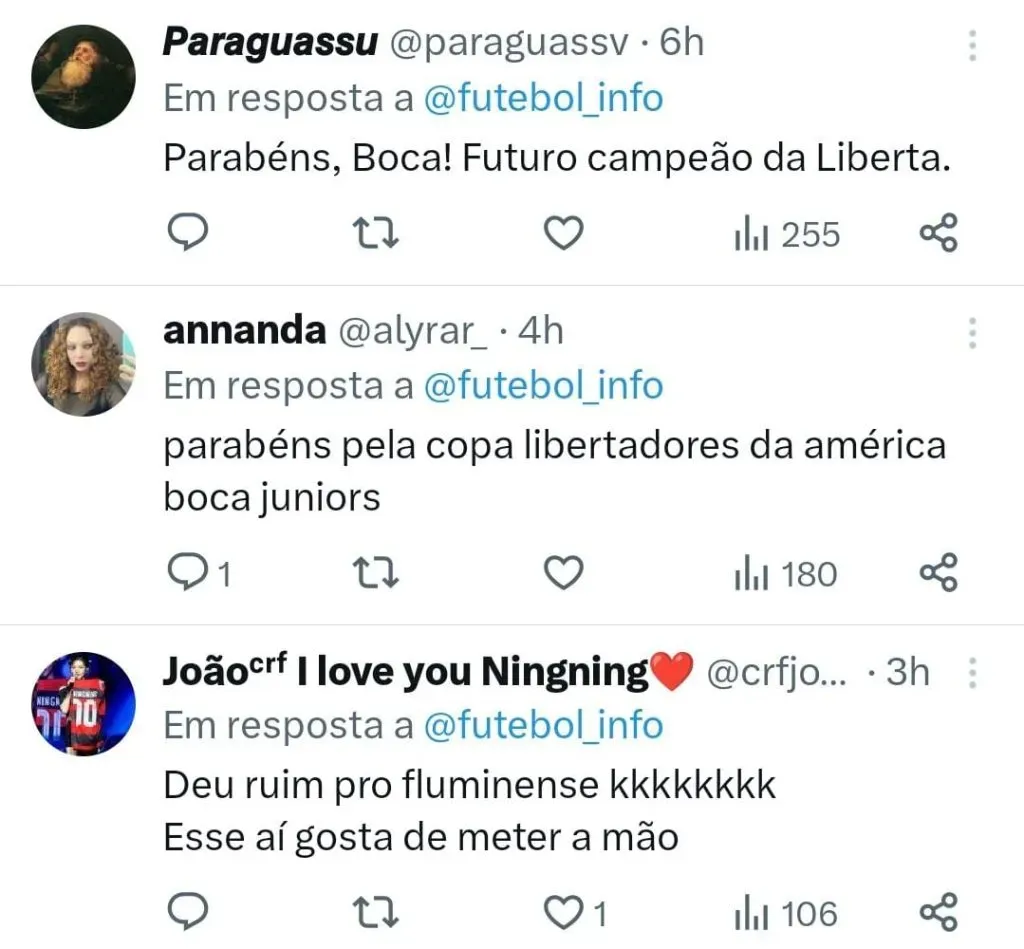The width and height of the screenshot is (1024, 949).
Task: Retweet João's Fluminense reply
Action: point(378,912)
